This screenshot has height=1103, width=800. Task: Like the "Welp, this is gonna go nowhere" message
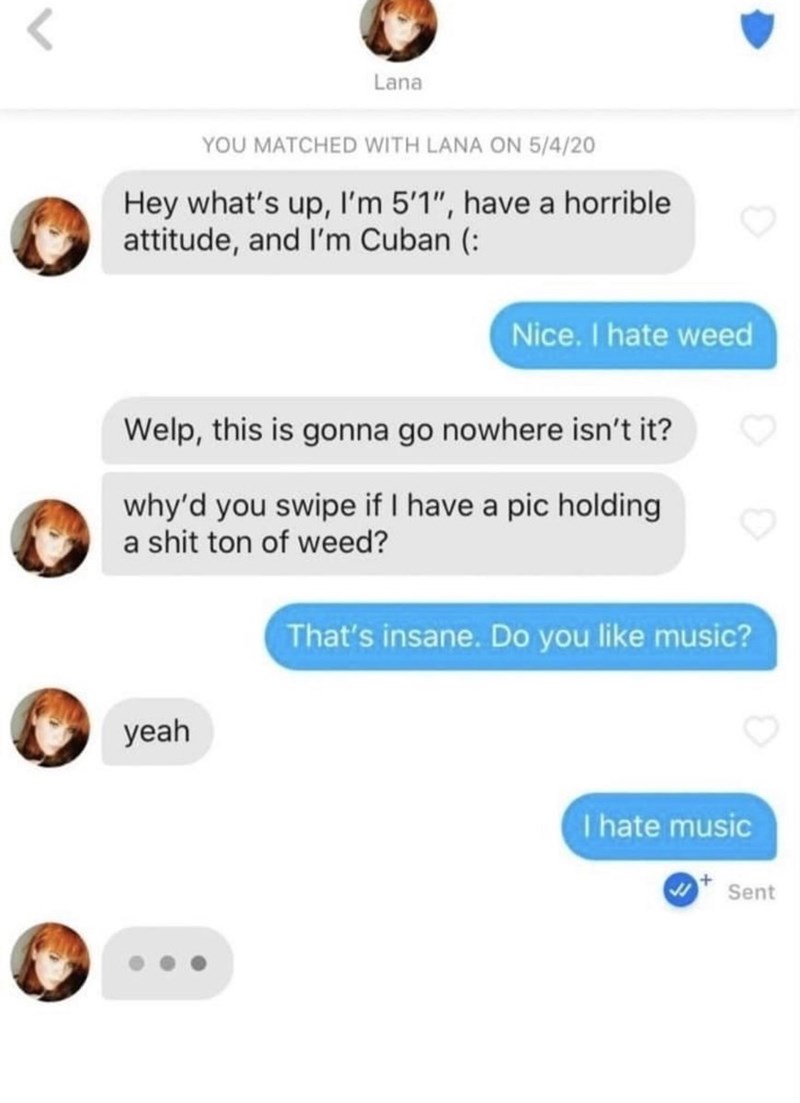click(757, 430)
